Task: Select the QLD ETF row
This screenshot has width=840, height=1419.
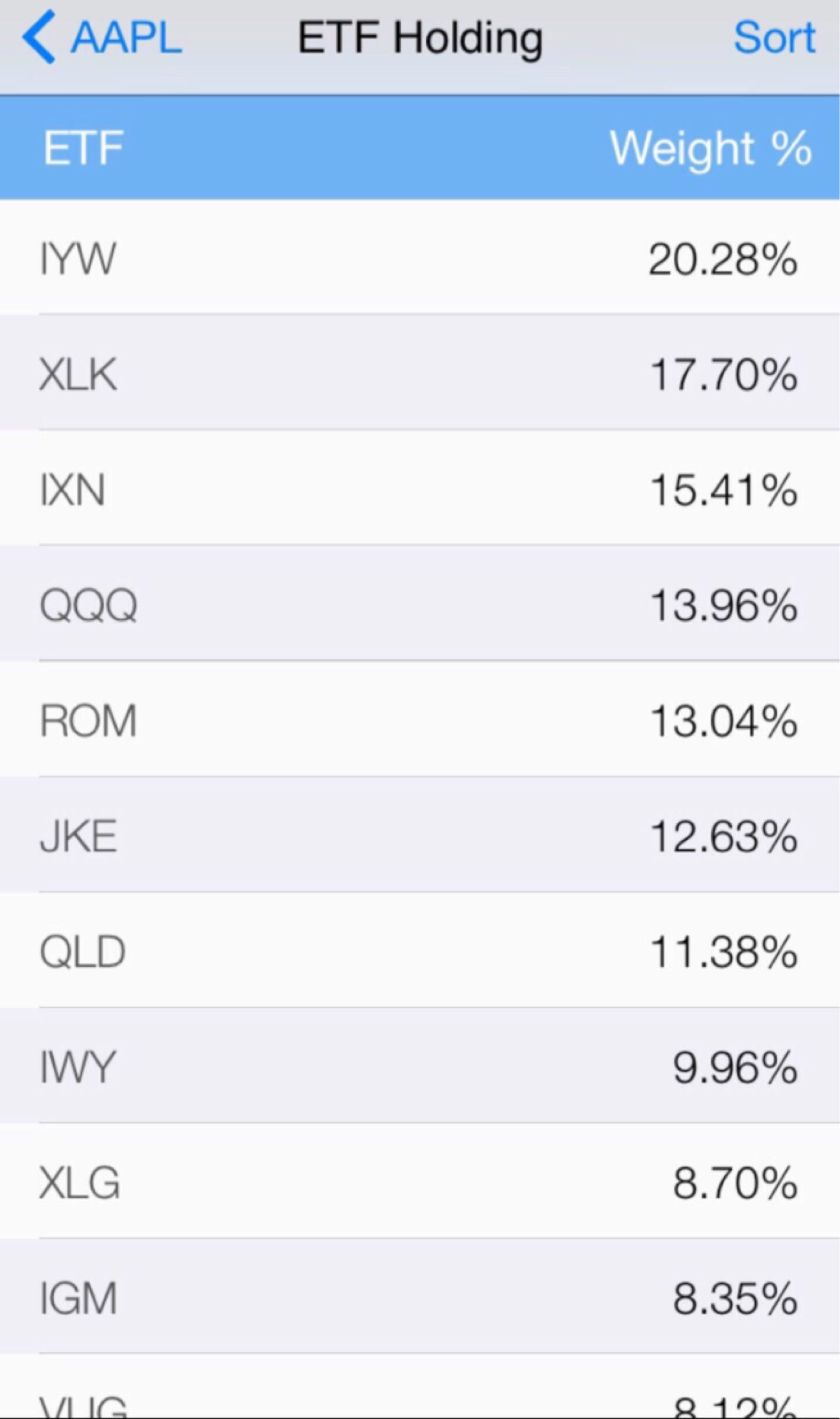Action: point(420,951)
